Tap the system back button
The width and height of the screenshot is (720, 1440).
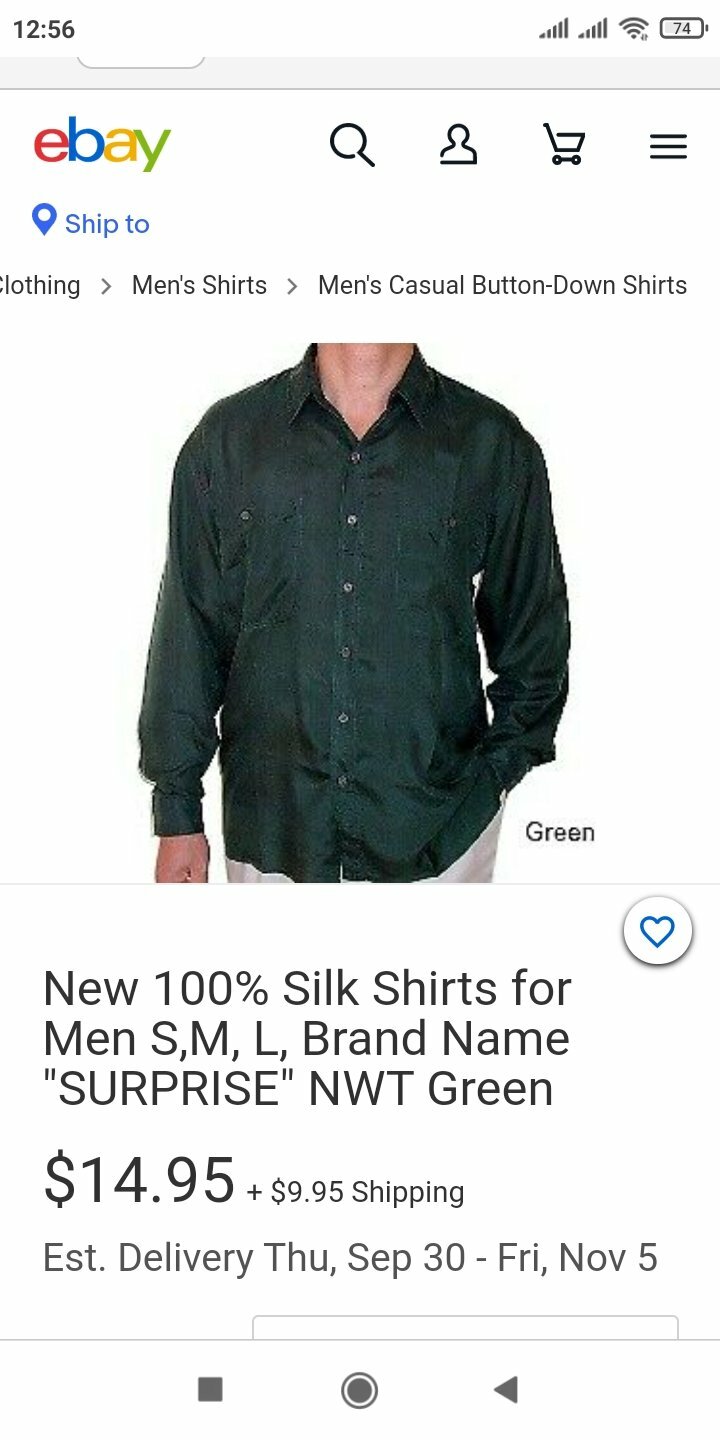(506, 1389)
